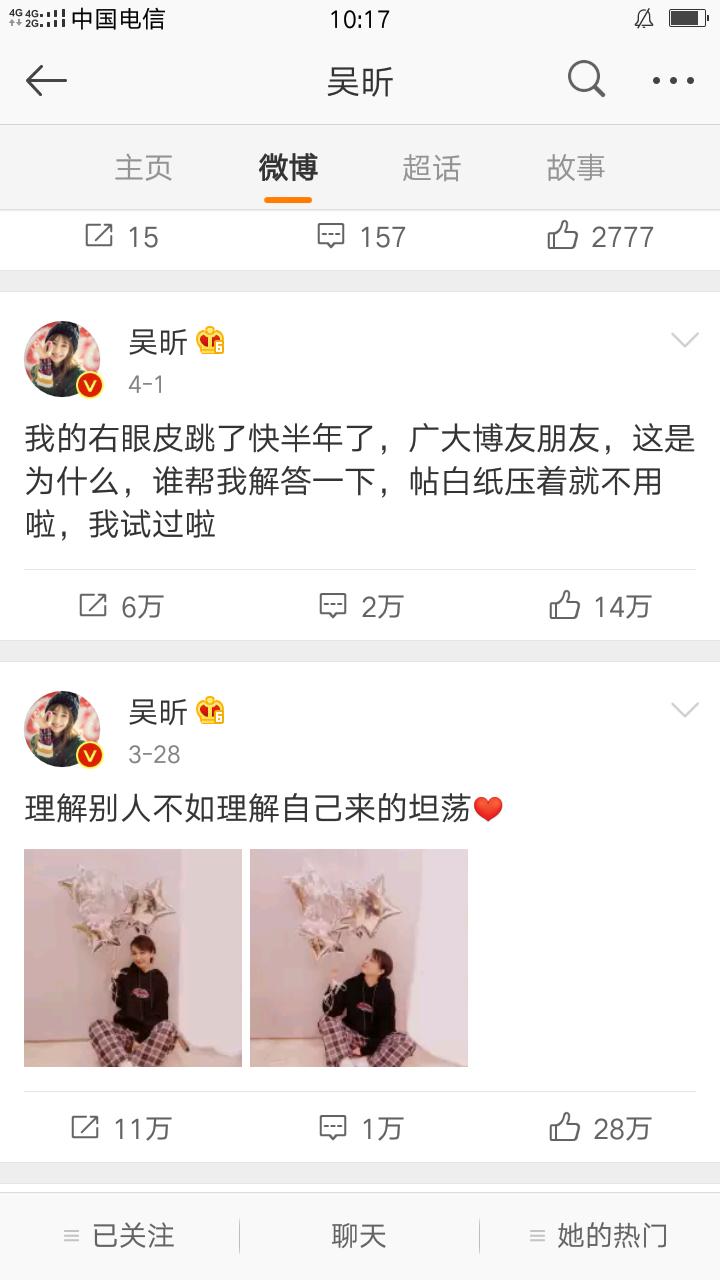
Task: Tap the comment icon showing 157
Action: click(333, 237)
